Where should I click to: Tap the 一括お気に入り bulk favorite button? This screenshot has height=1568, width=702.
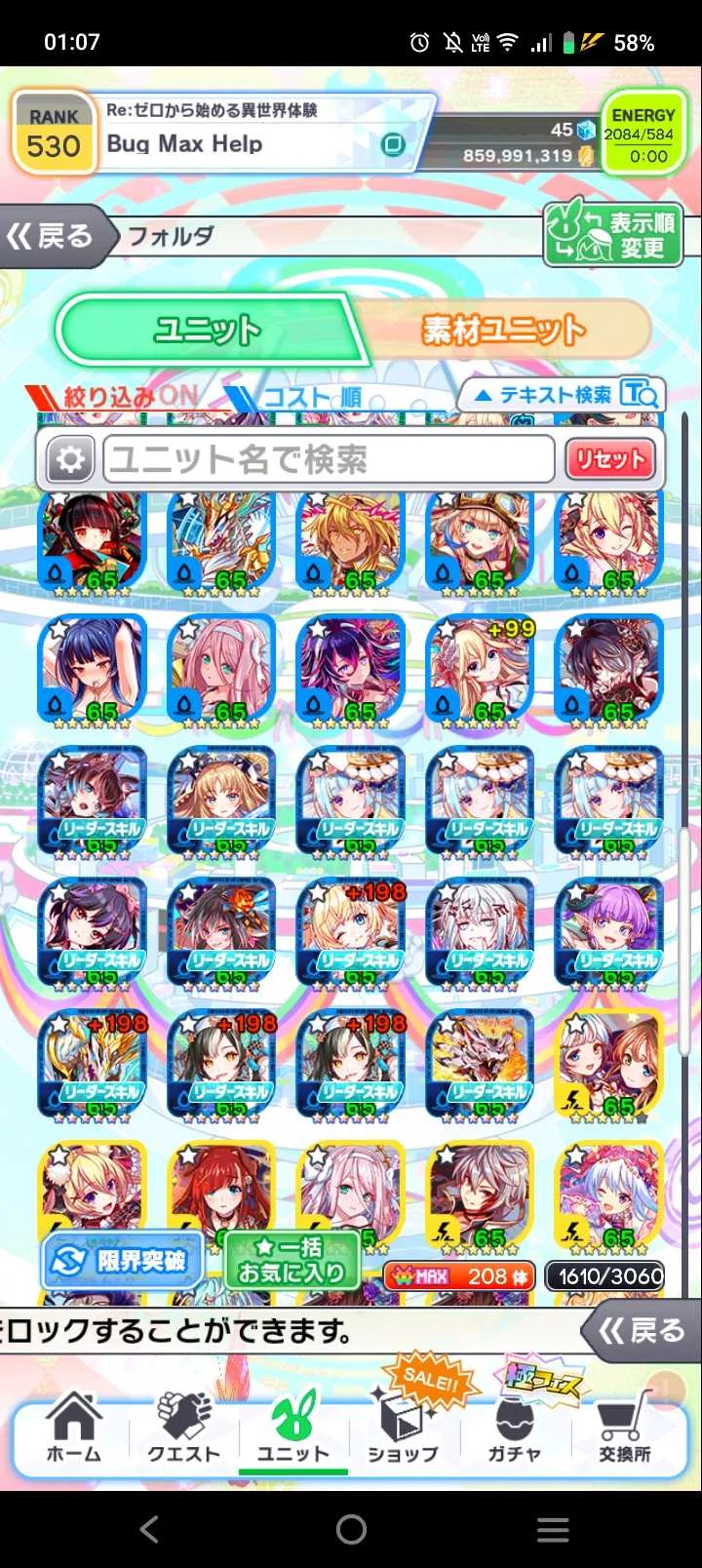click(291, 1261)
